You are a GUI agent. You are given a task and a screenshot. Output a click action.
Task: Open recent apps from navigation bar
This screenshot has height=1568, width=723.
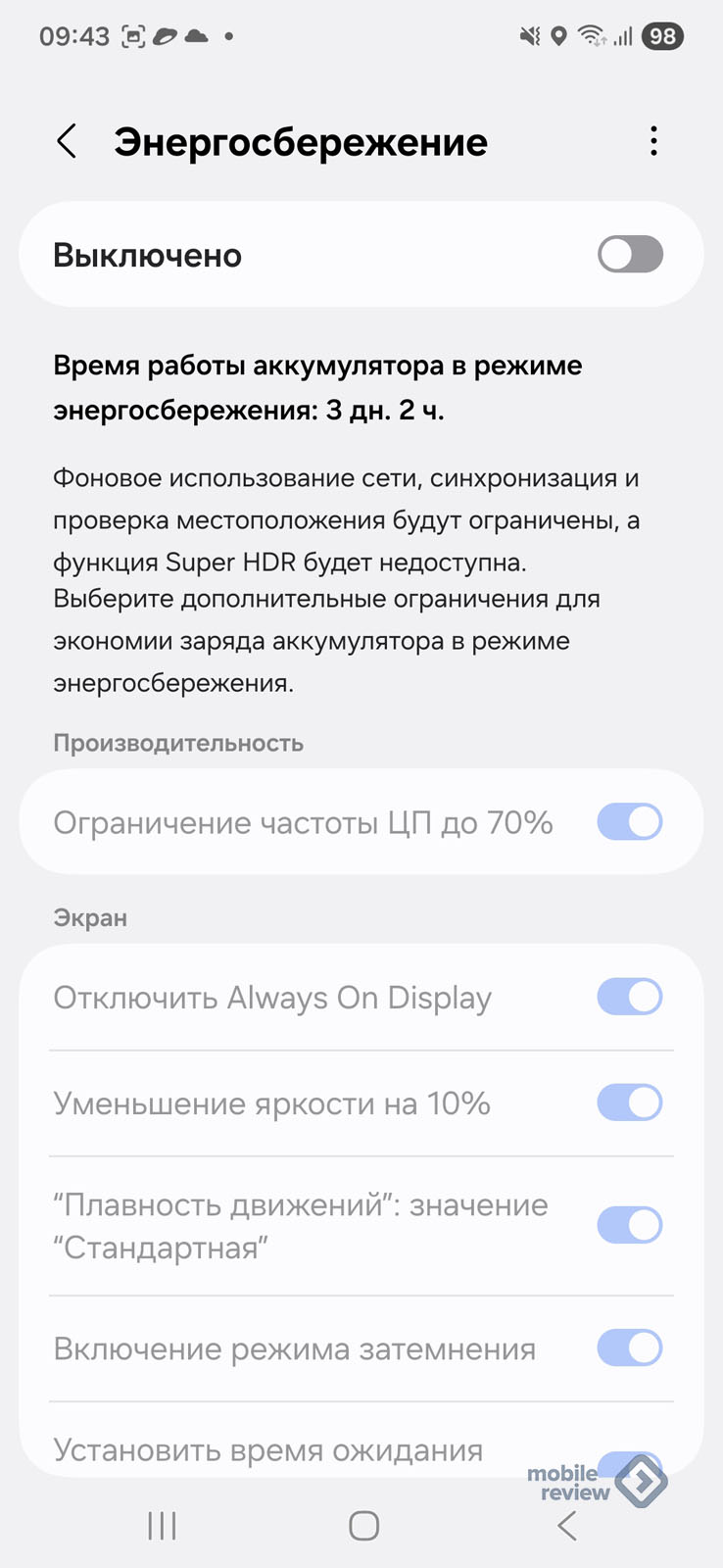coord(162,1526)
